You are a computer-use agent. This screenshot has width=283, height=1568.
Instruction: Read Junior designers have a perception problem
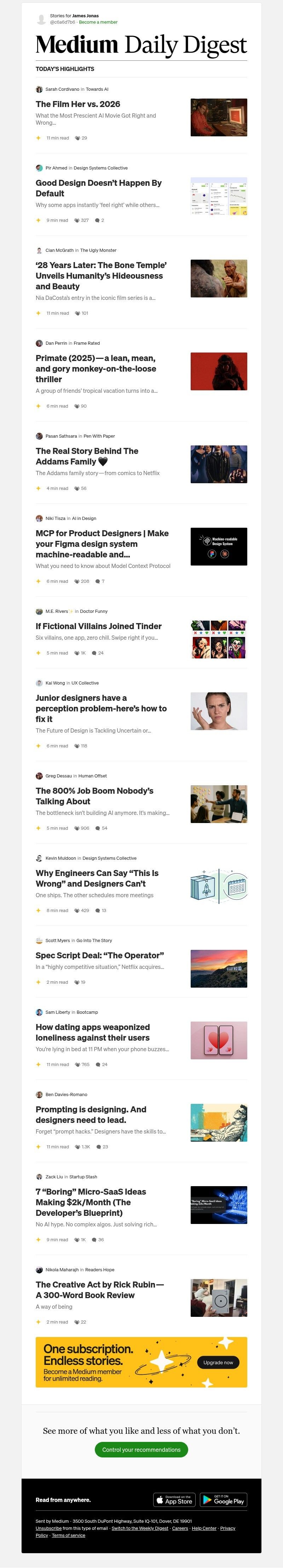tap(100, 709)
